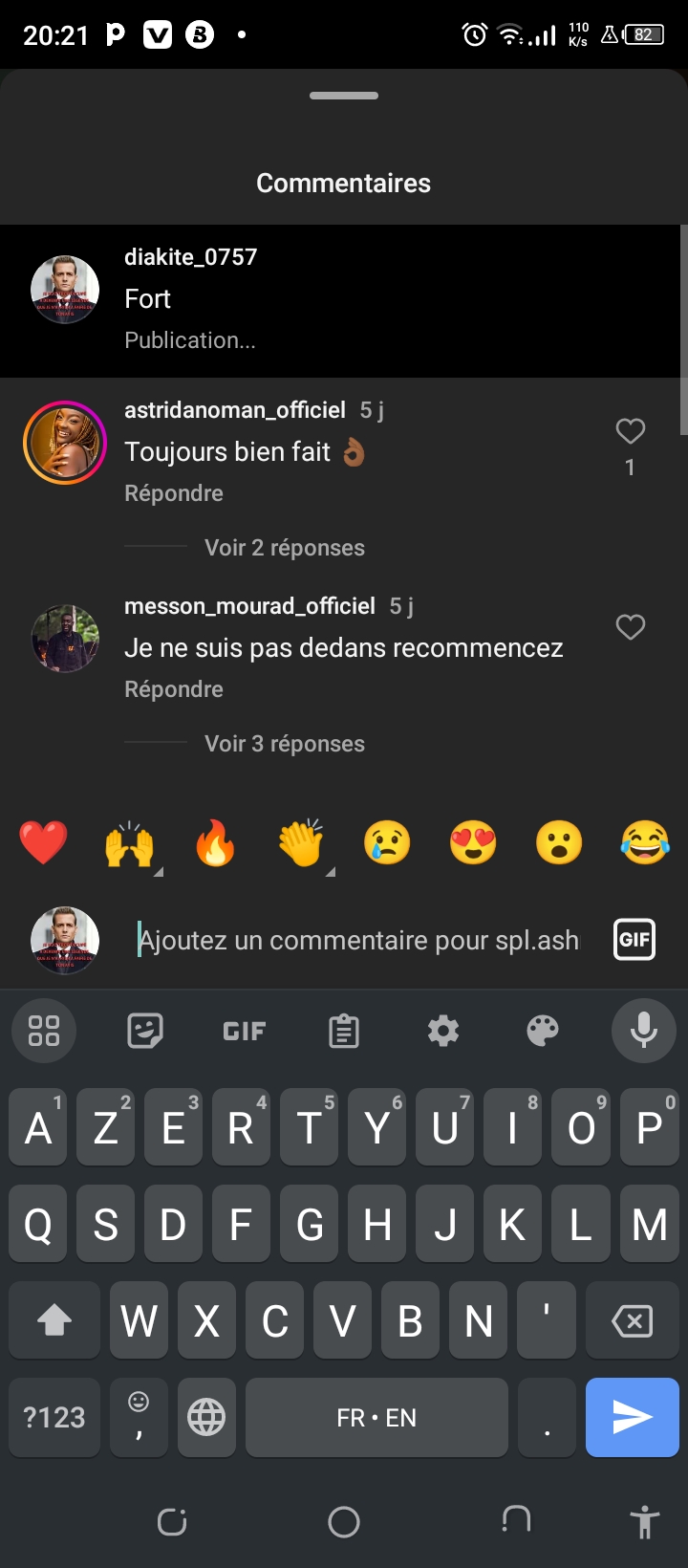Reply to astridanoman_officiel's comment
688x1568 pixels.
174,493
